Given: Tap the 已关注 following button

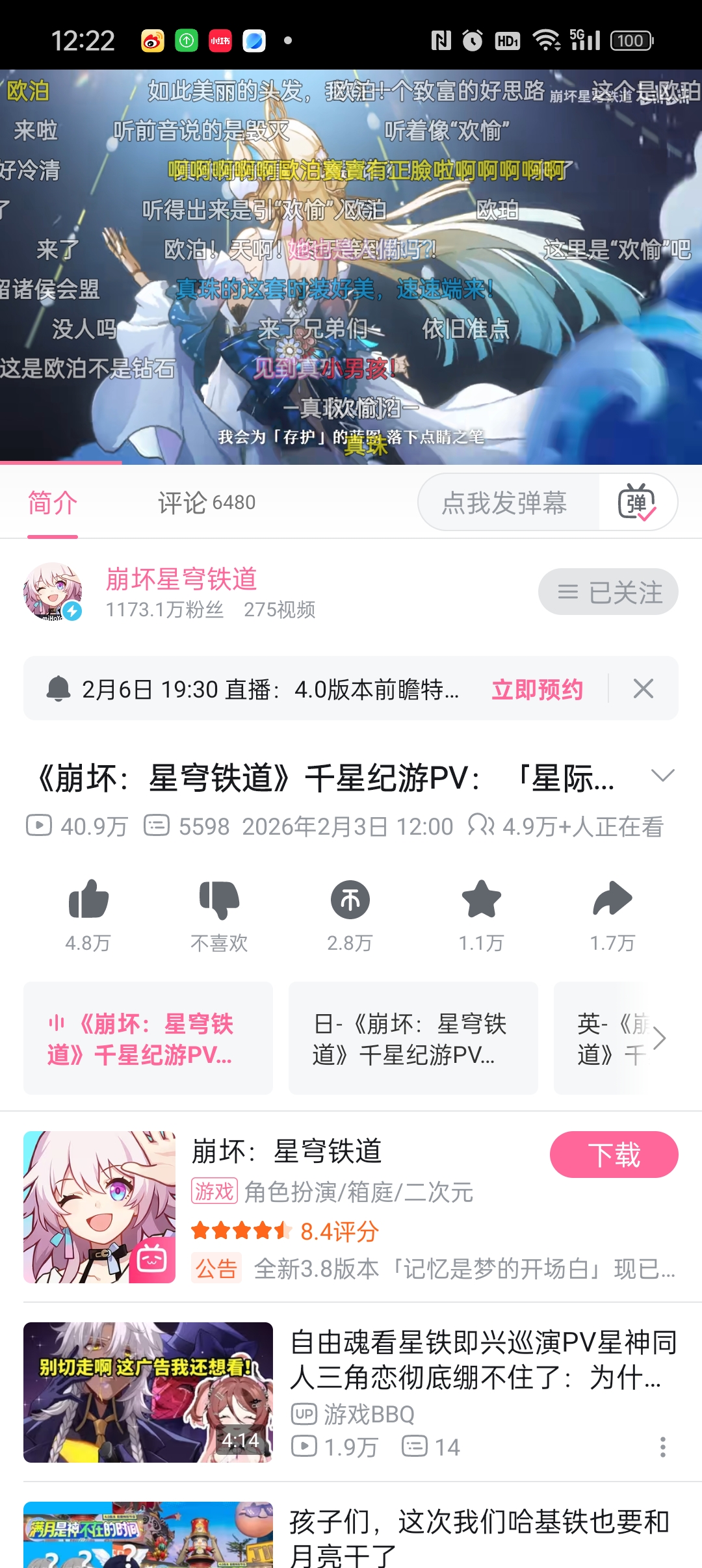Looking at the screenshot, I should click(x=608, y=592).
